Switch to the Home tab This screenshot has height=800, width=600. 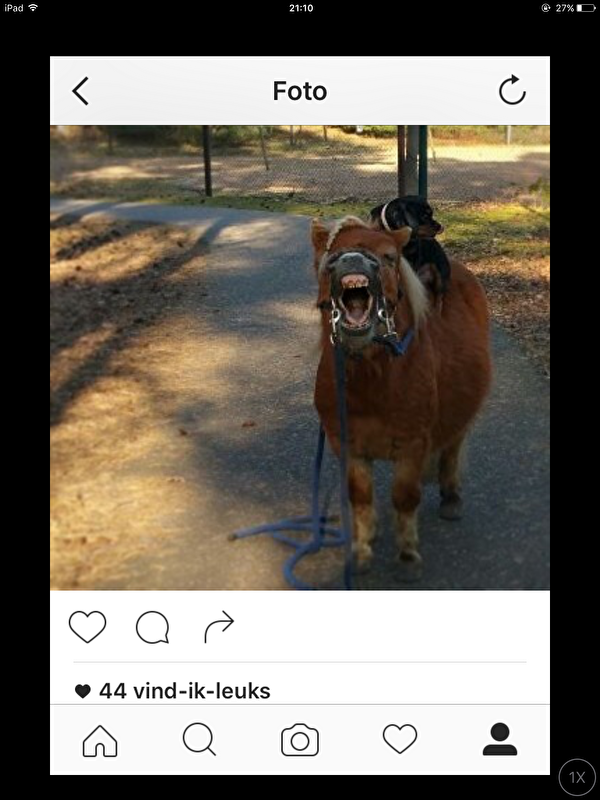(100, 740)
